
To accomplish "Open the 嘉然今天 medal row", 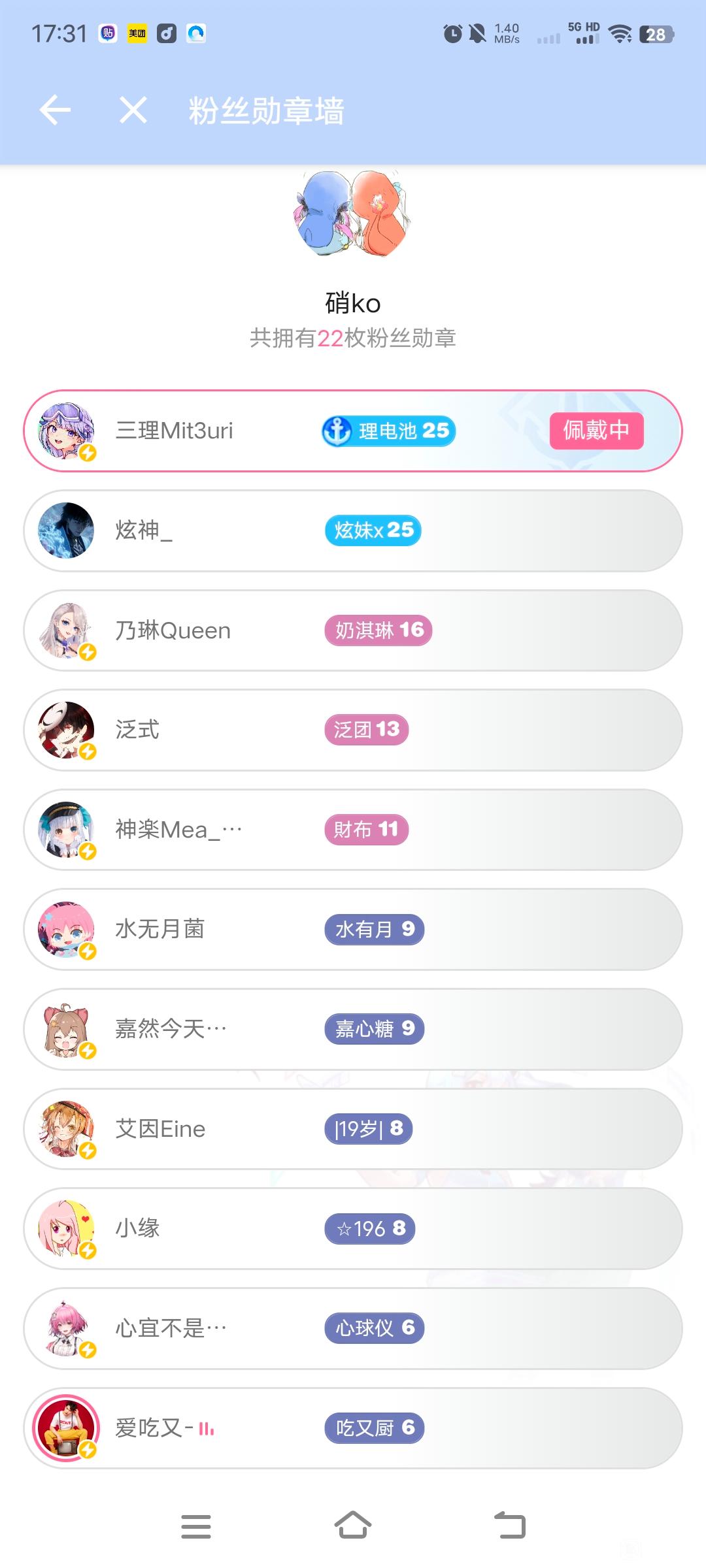I will click(353, 1029).
